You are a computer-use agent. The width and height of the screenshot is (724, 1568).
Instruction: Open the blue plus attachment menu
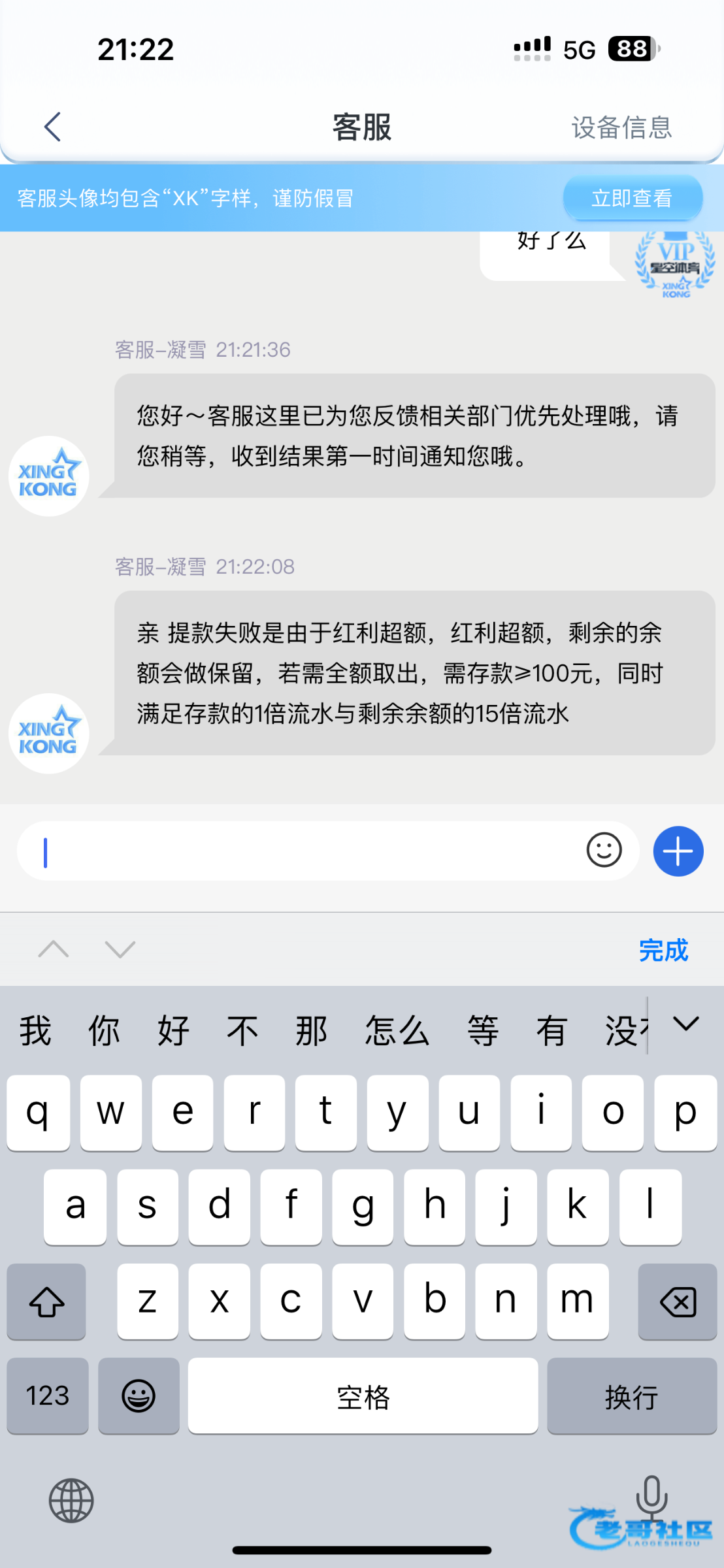(x=678, y=851)
